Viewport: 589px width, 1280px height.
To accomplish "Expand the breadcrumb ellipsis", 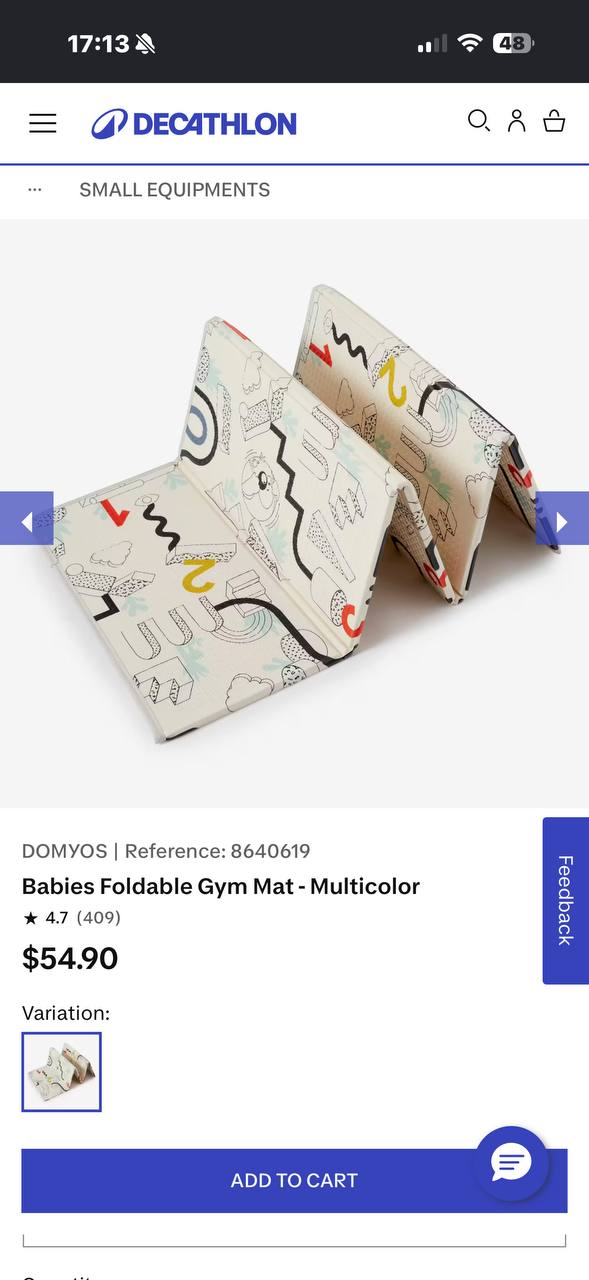I will coord(35,189).
